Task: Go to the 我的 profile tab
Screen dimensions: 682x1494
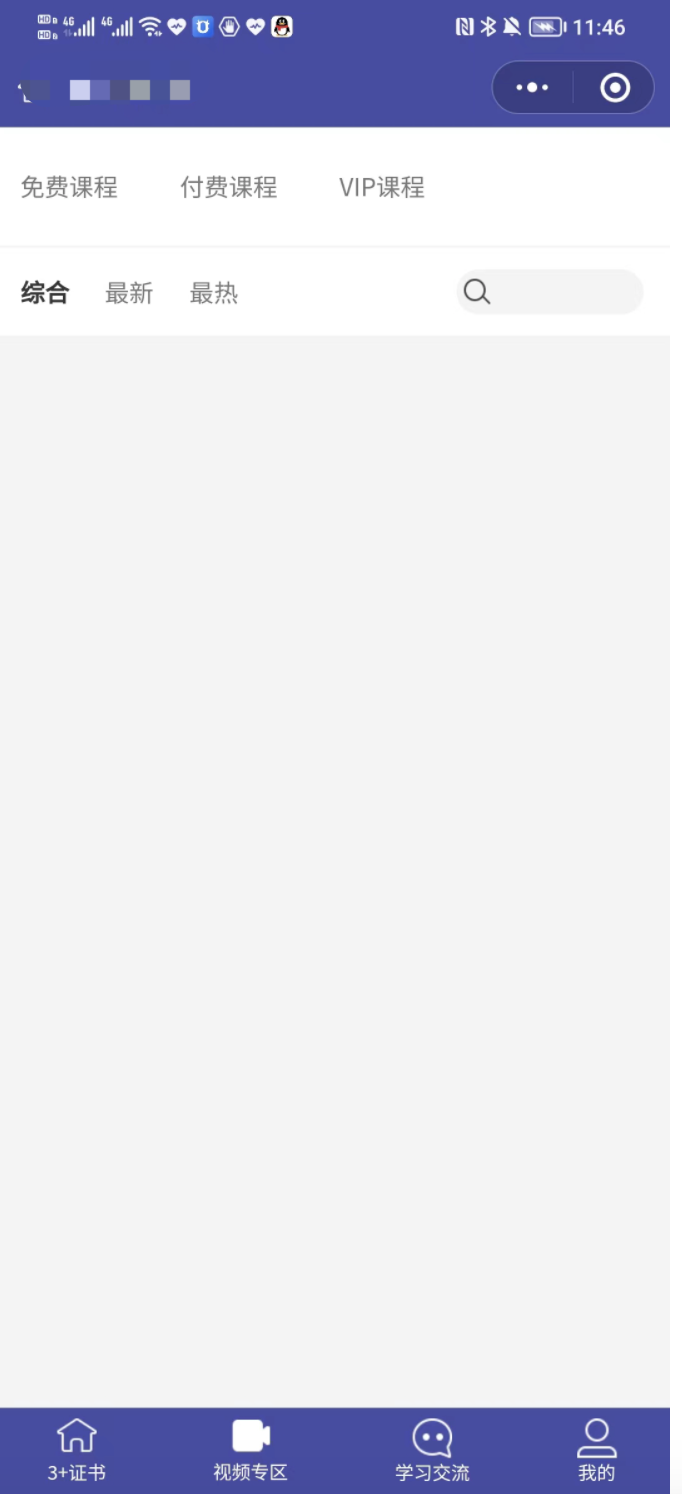Action: [x=597, y=1450]
